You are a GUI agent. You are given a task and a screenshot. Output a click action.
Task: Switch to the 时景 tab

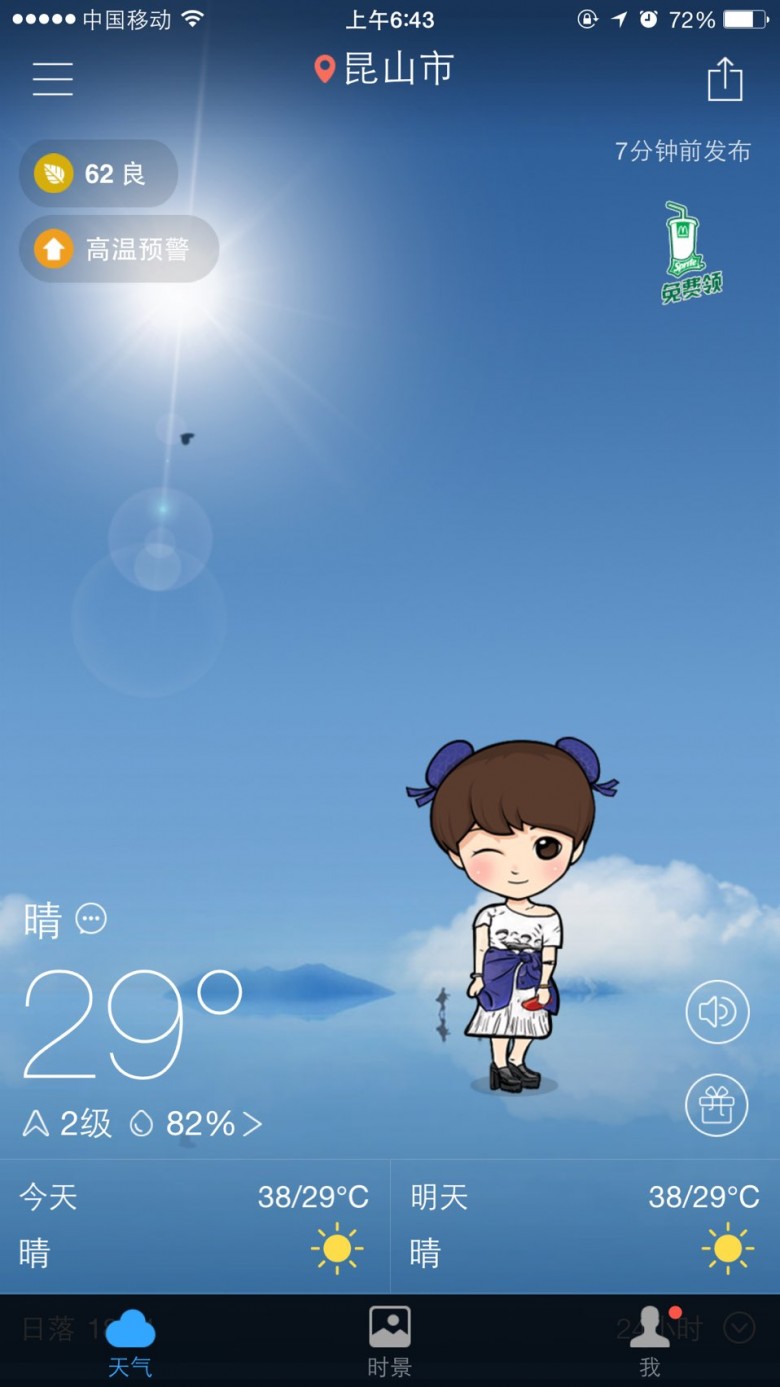389,1342
